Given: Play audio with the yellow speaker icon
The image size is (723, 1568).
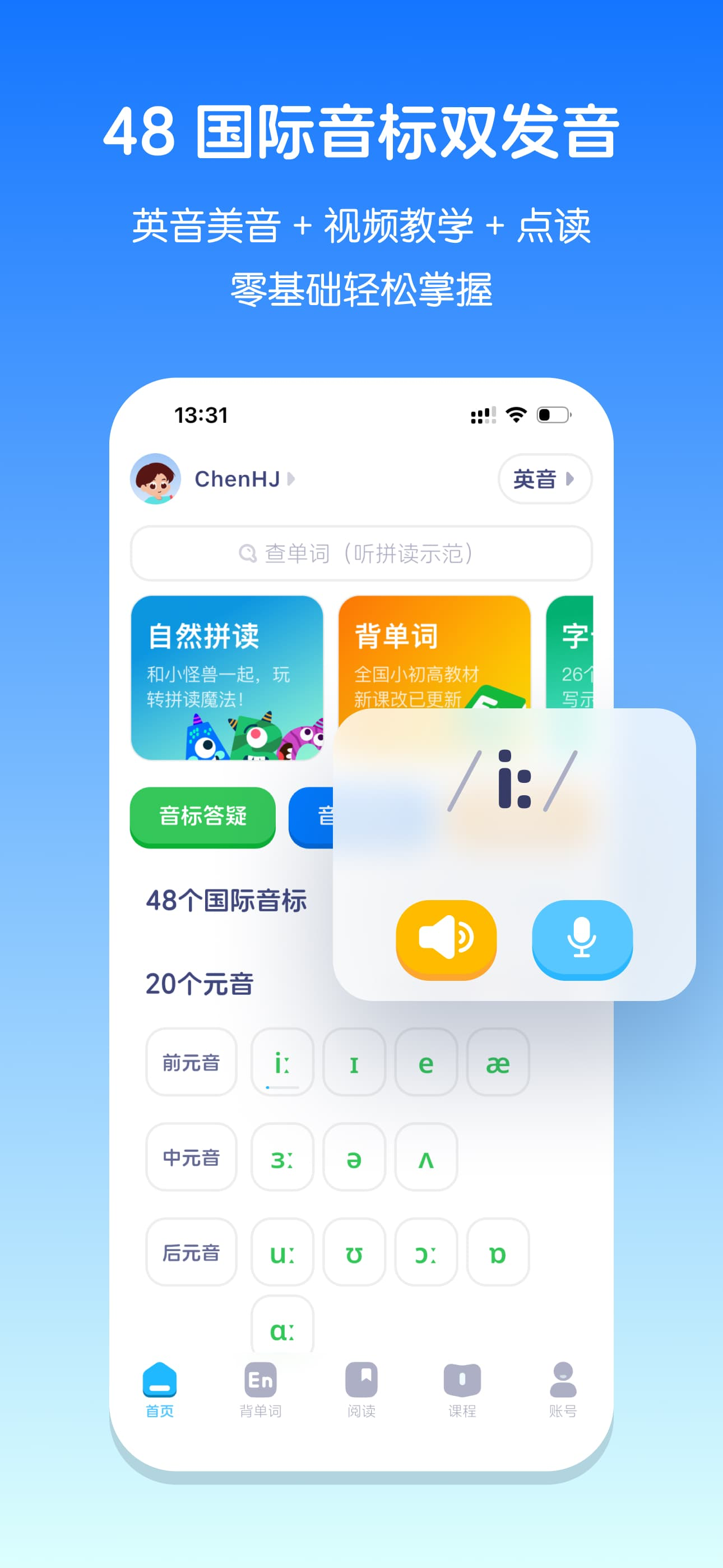Looking at the screenshot, I should (446, 939).
